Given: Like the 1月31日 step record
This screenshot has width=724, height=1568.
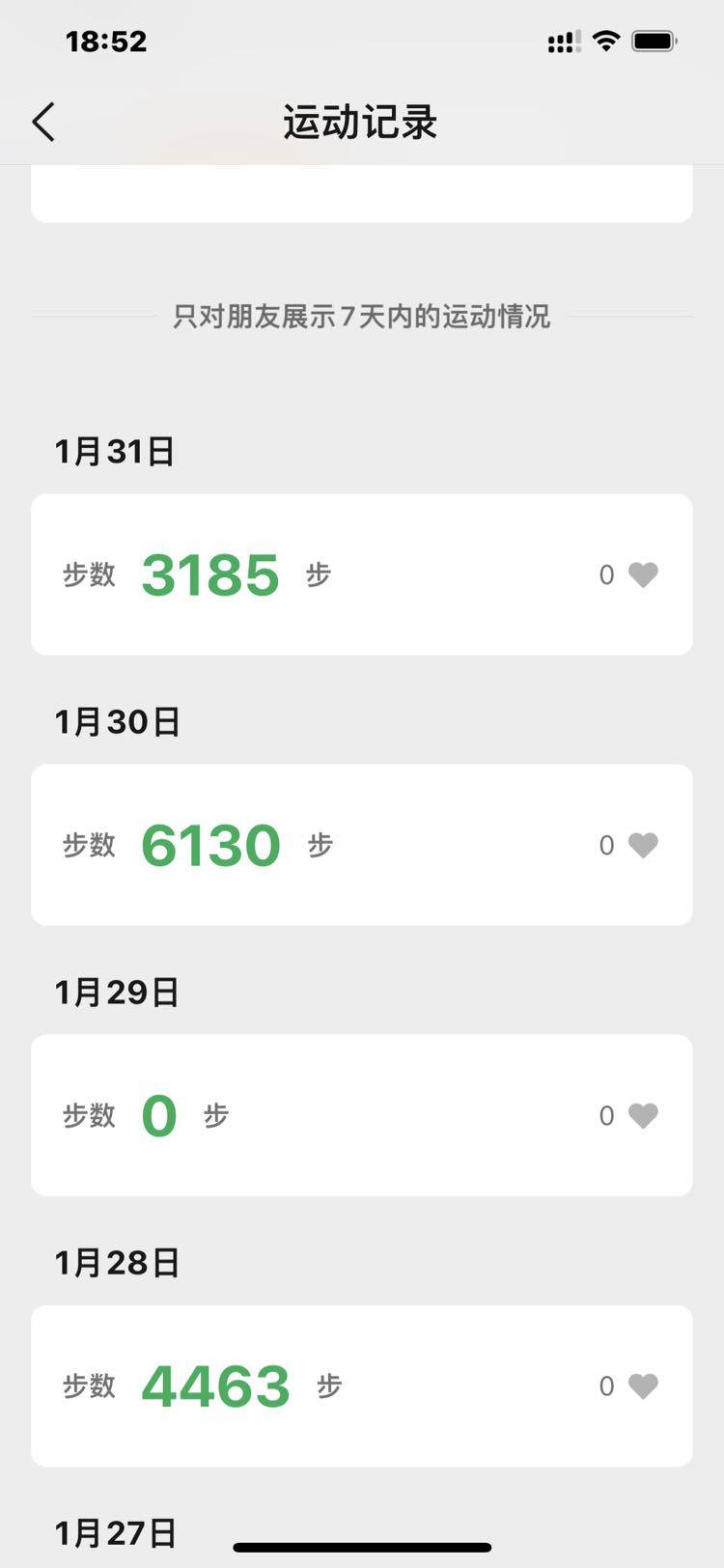Looking at the screenshot, I should coord(643,574).
